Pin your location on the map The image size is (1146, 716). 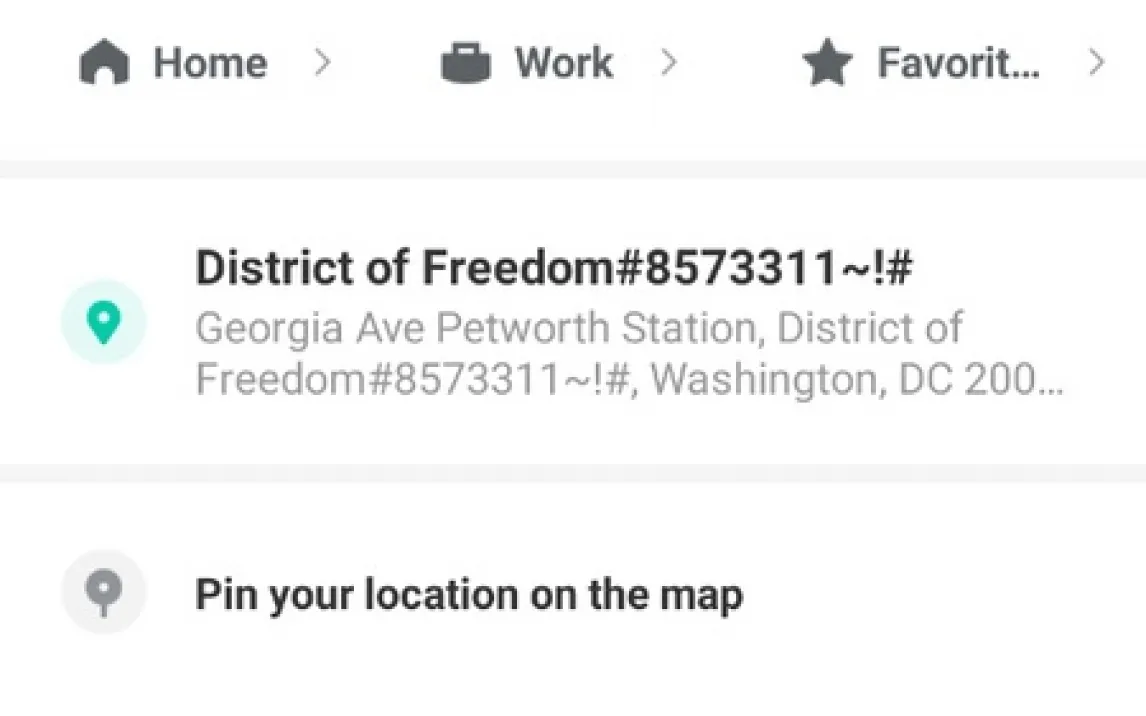pos(468,595)
